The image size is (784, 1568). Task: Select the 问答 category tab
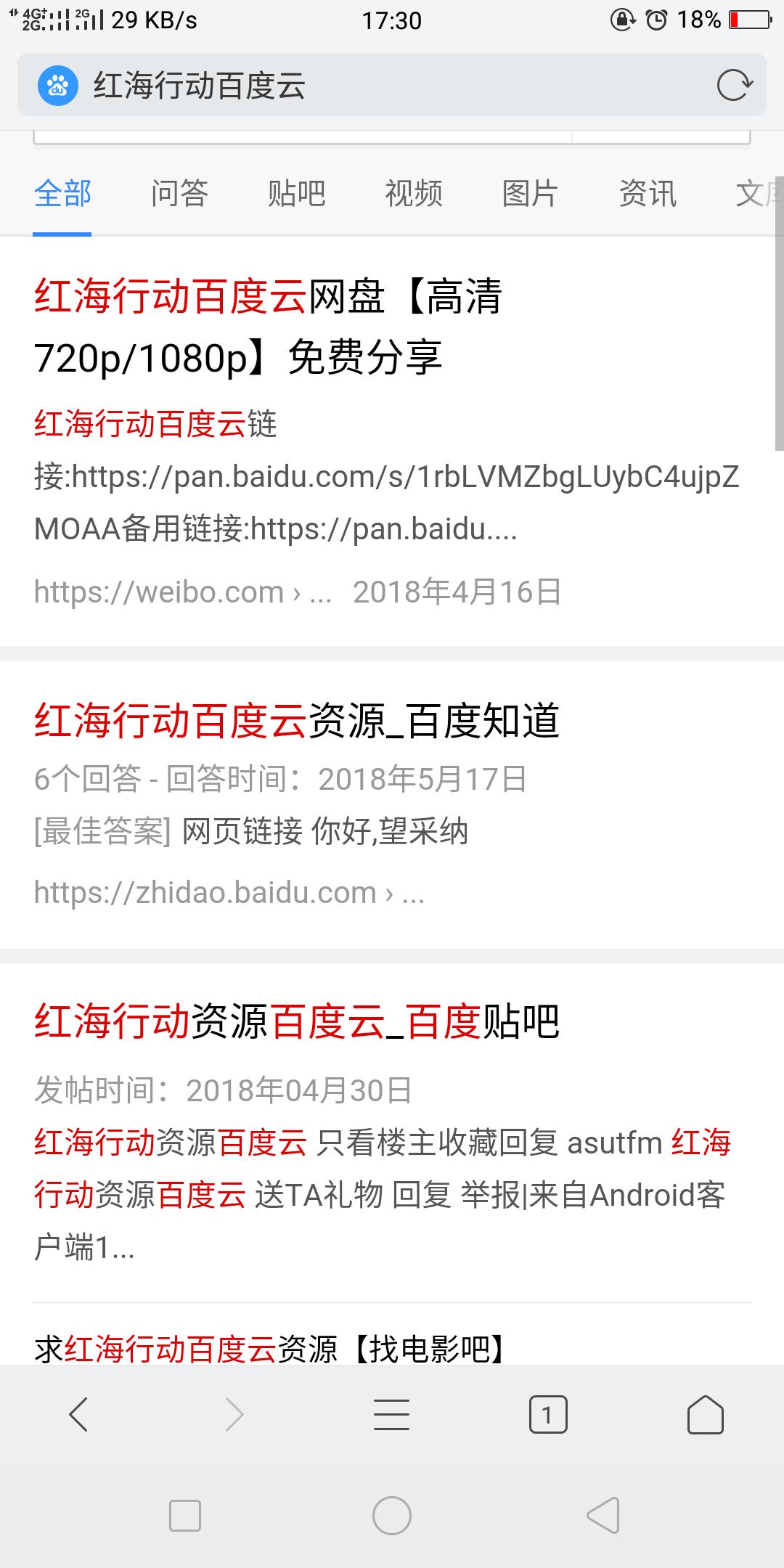tap(180, 193)
